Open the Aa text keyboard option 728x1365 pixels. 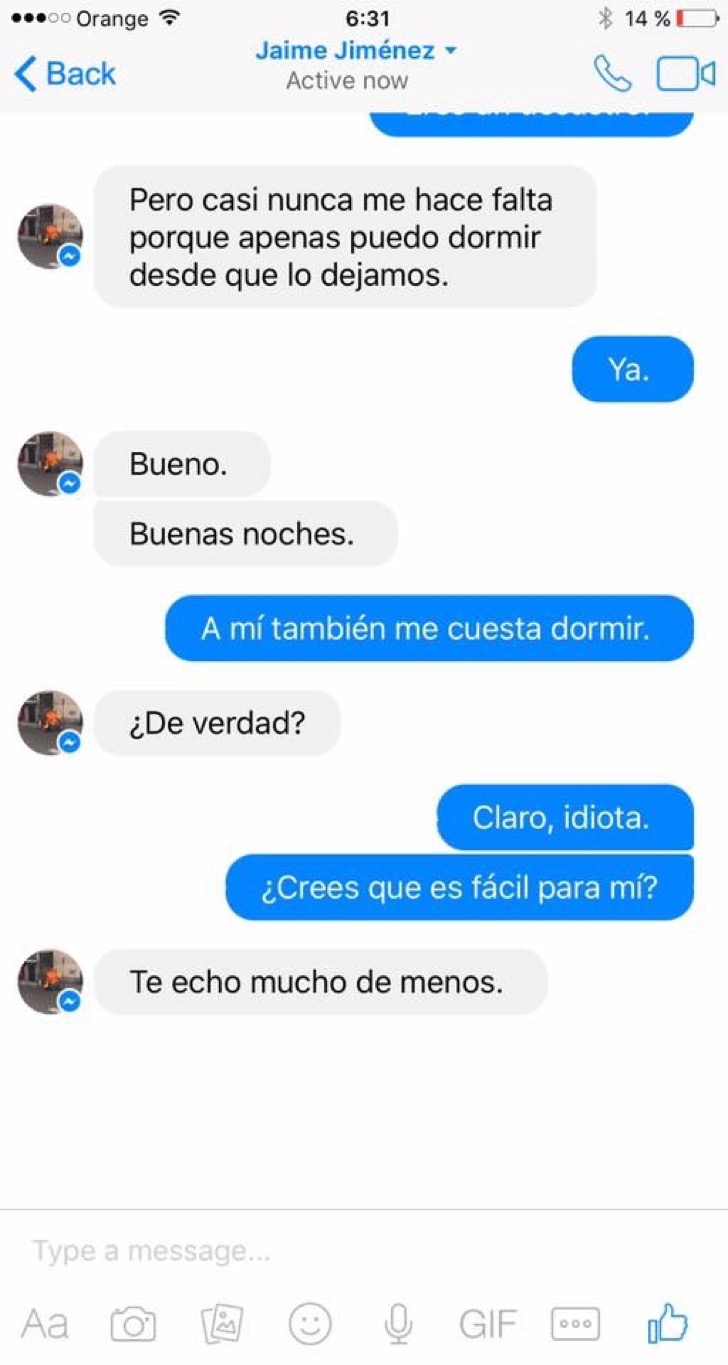click(x=45, y=1325)
